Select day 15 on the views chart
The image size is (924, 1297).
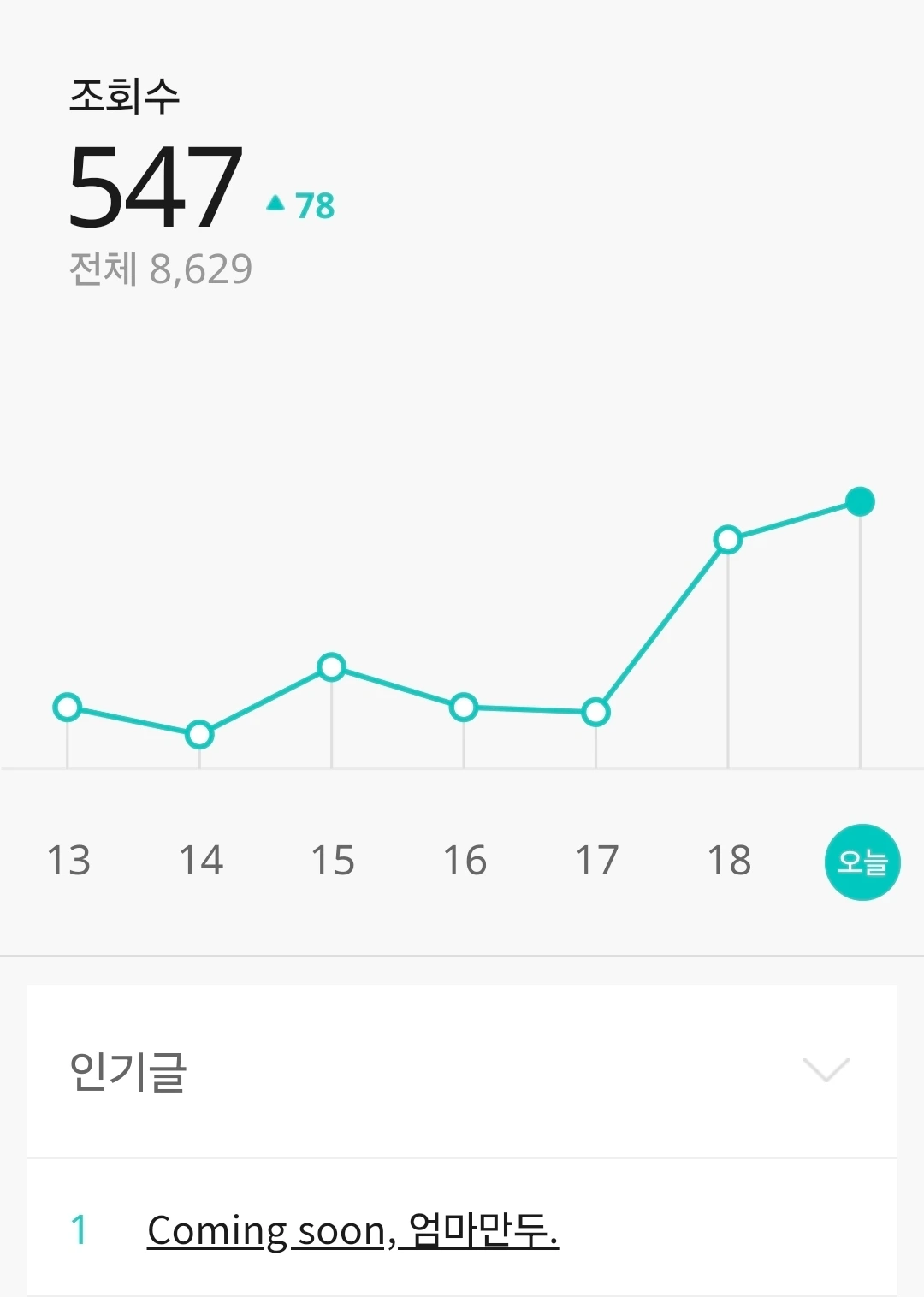point(332,861)
